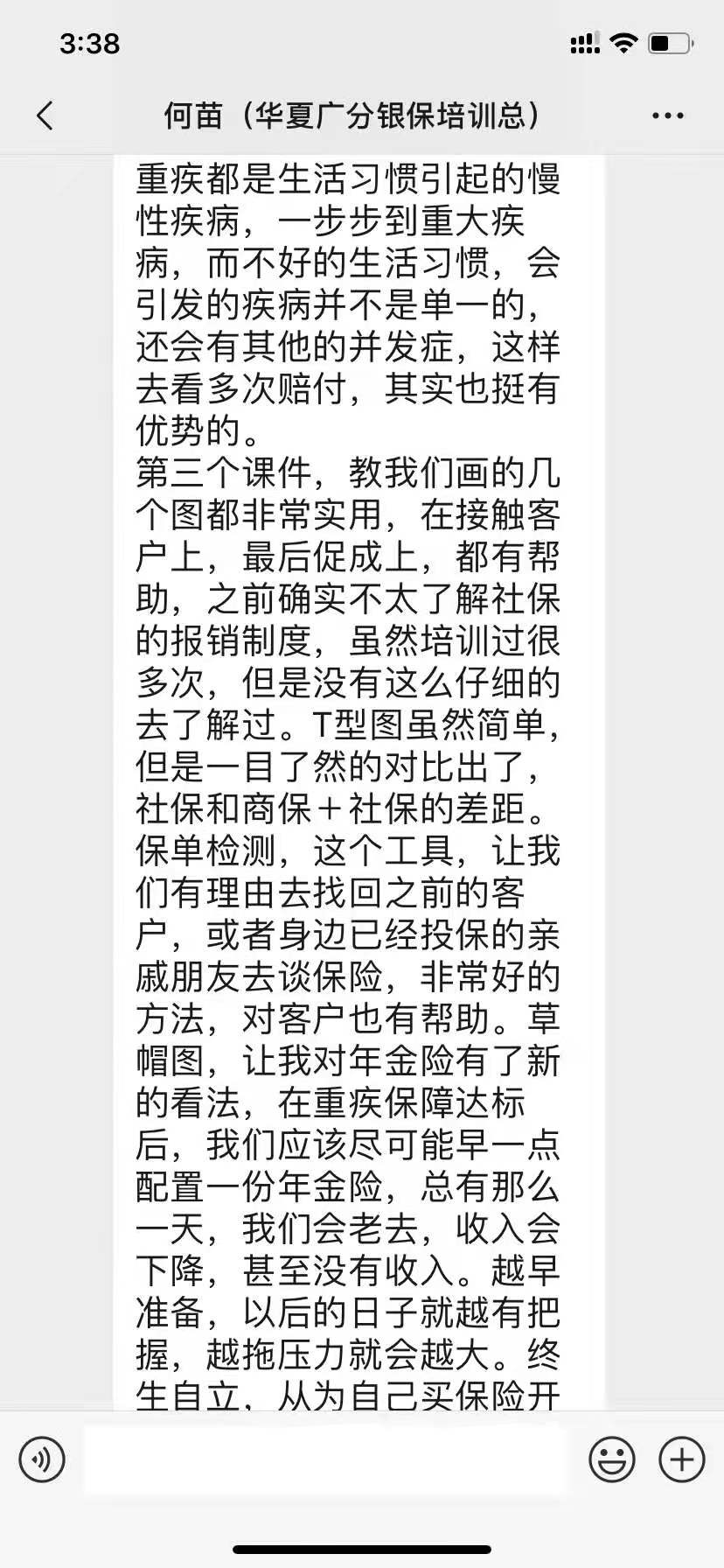Open the three-dot chat info menu
Viewport: 724px width, 1568px height.
668,115
